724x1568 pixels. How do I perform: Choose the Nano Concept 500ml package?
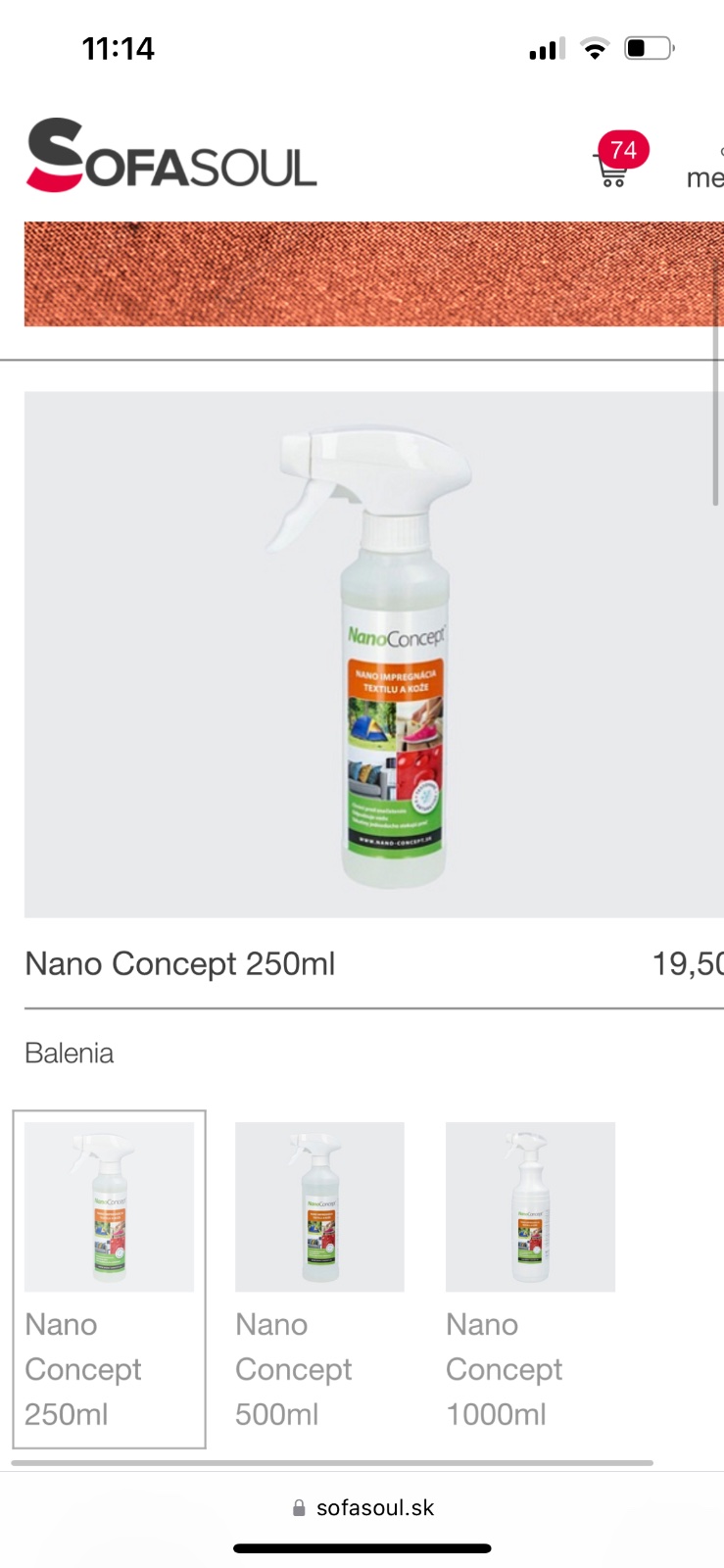tap(319, 1278)
